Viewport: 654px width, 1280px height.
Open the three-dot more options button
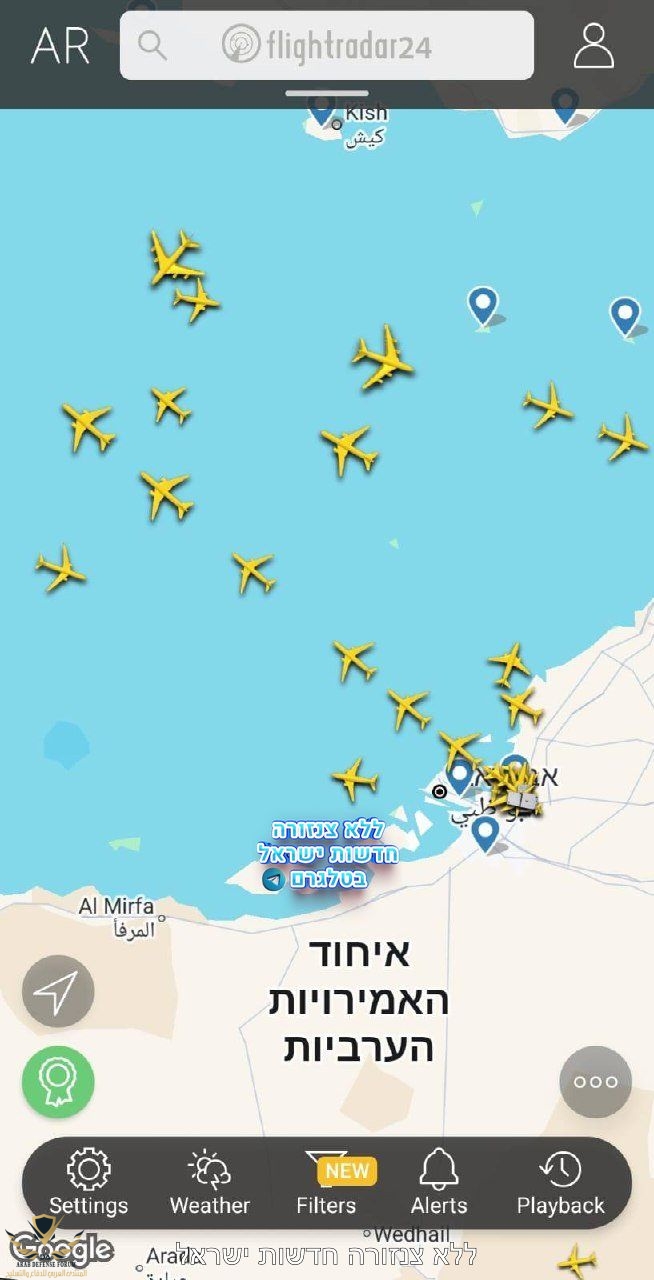(x=595, y=1081)
